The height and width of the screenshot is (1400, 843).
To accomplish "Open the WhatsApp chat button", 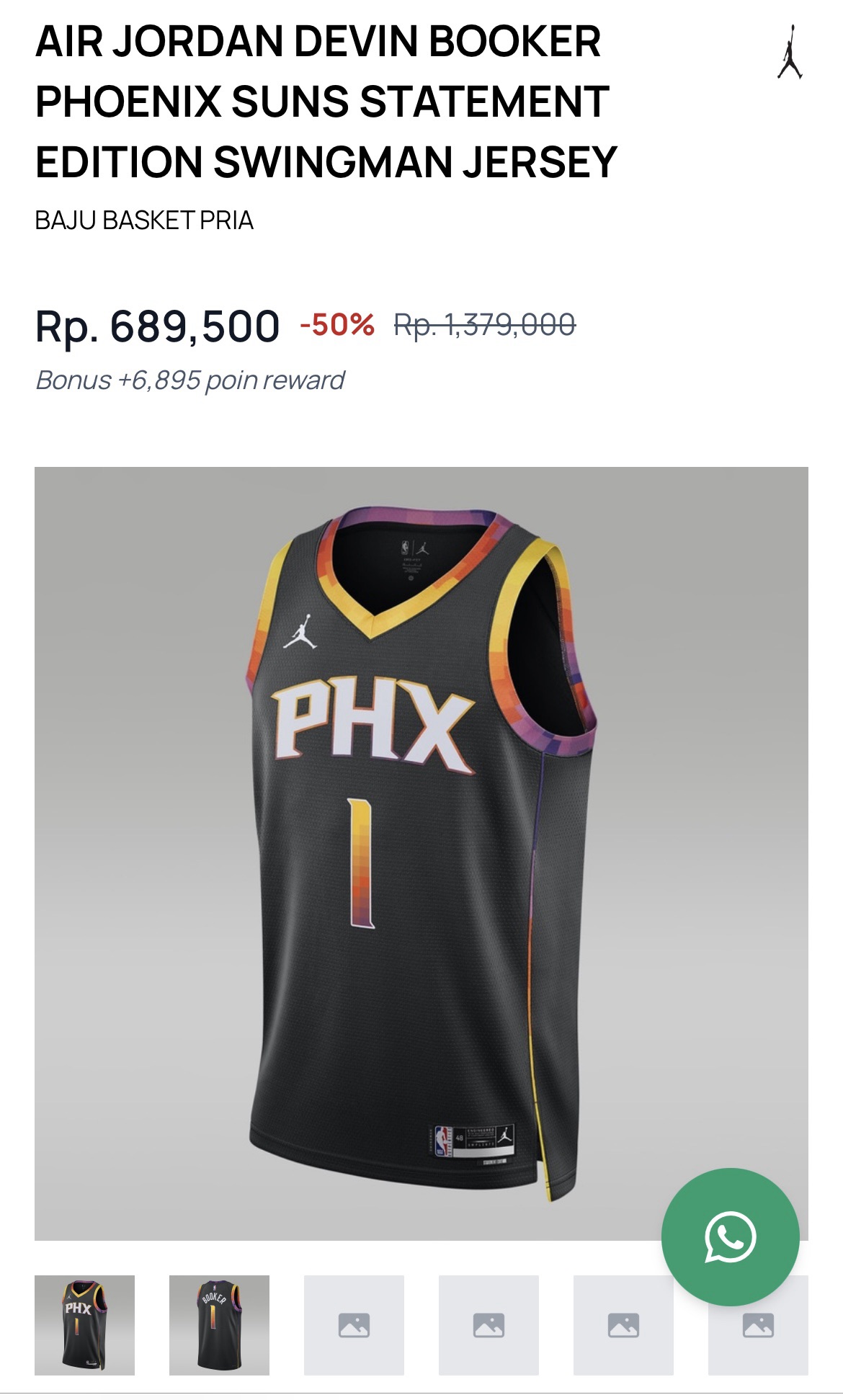I will coord(730,1236).
